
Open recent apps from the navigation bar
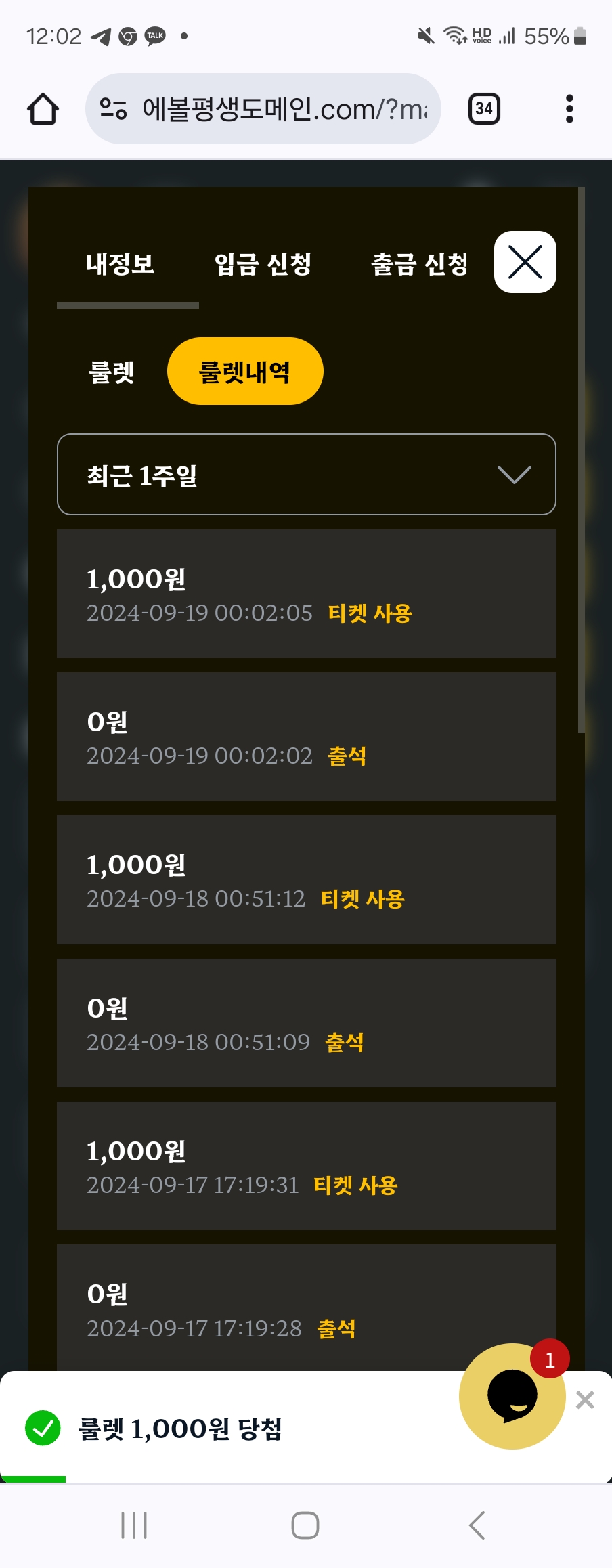pyautogui.click(x=134, y=1525)
